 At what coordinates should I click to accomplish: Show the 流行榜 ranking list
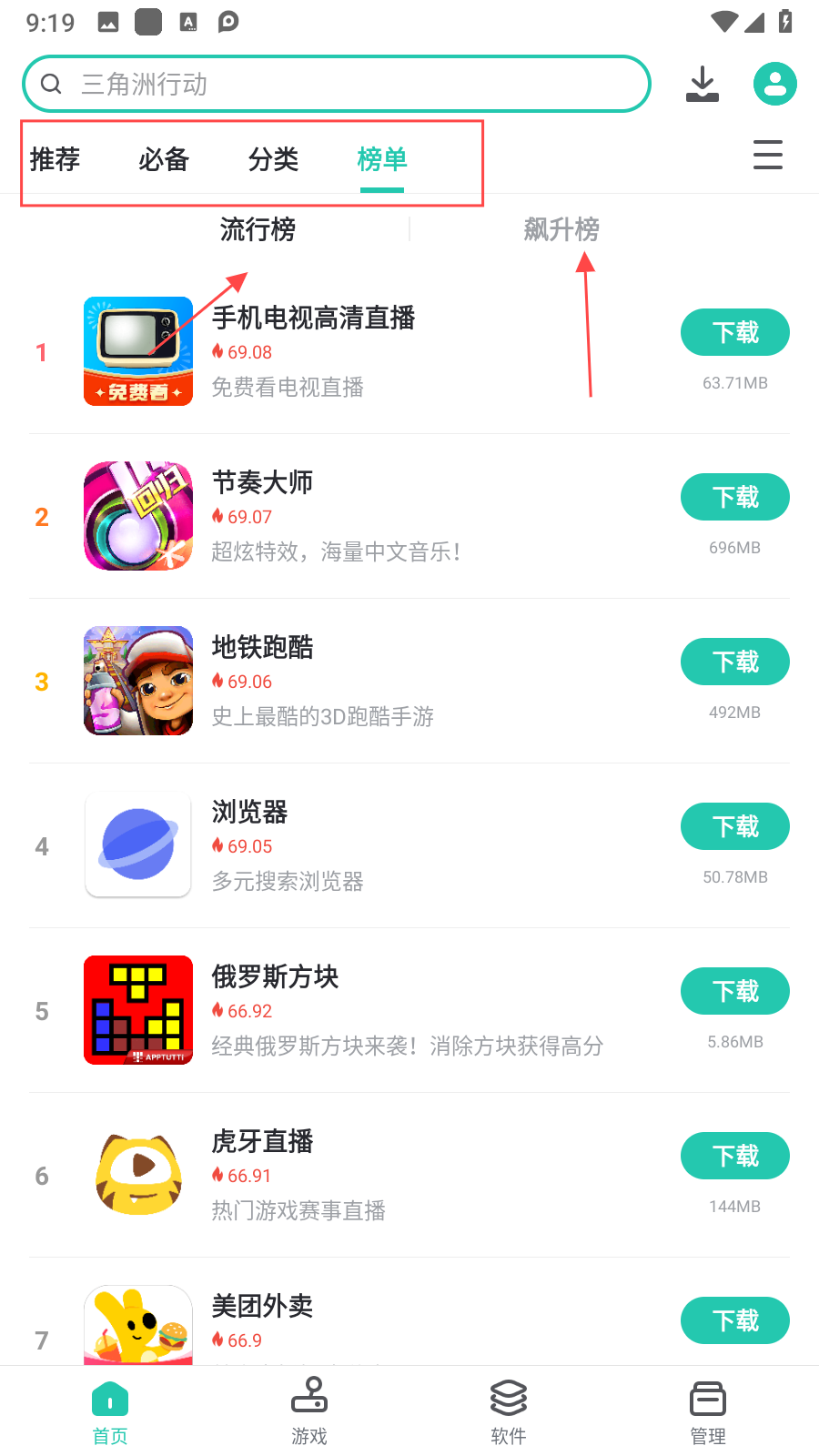coord(258,229)
